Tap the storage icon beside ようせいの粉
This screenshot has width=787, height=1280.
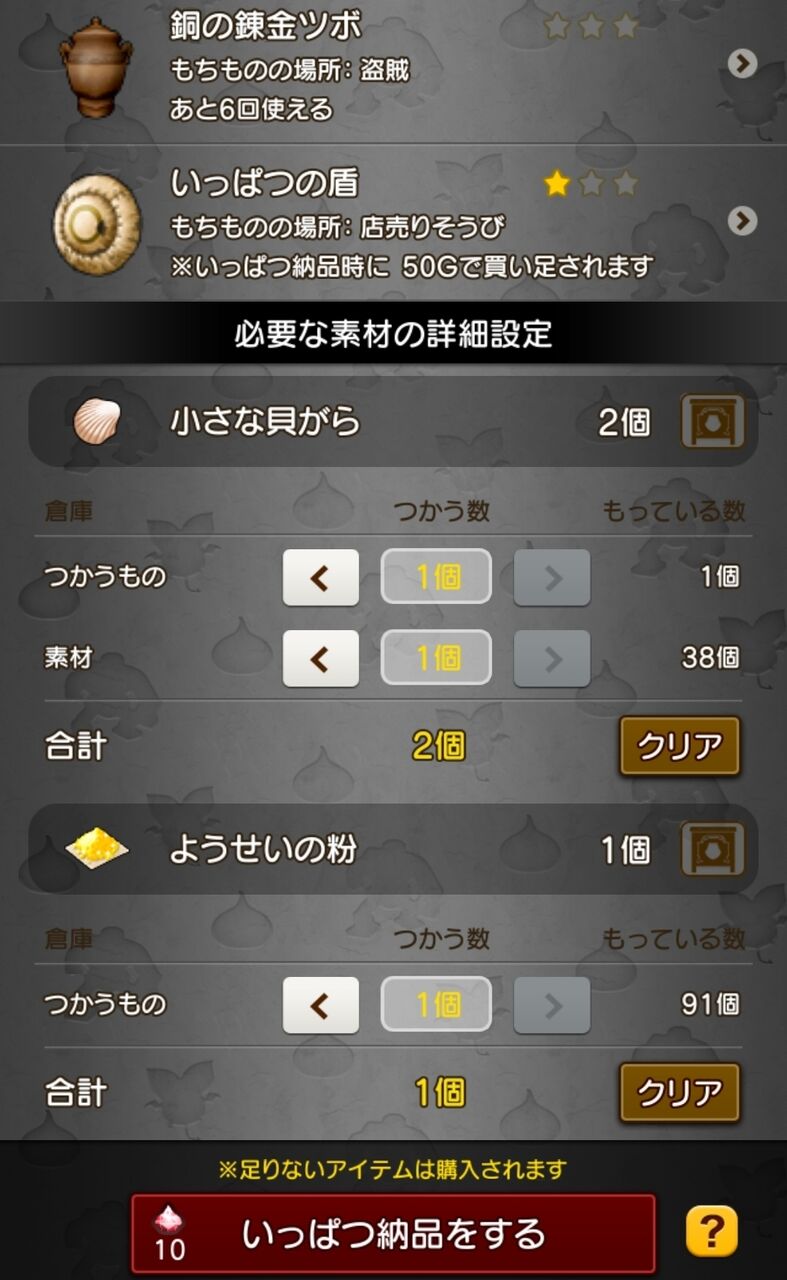pyautogui.click(x=713, y=849)
